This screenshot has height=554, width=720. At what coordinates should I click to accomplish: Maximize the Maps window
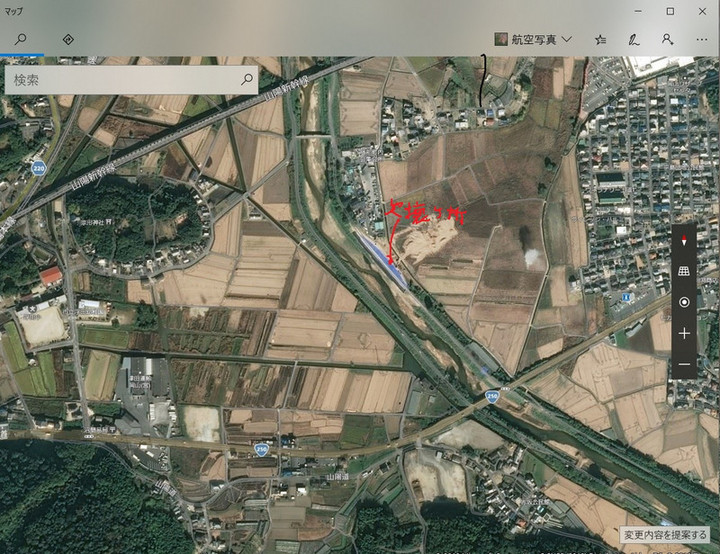(x=670, y=10)
